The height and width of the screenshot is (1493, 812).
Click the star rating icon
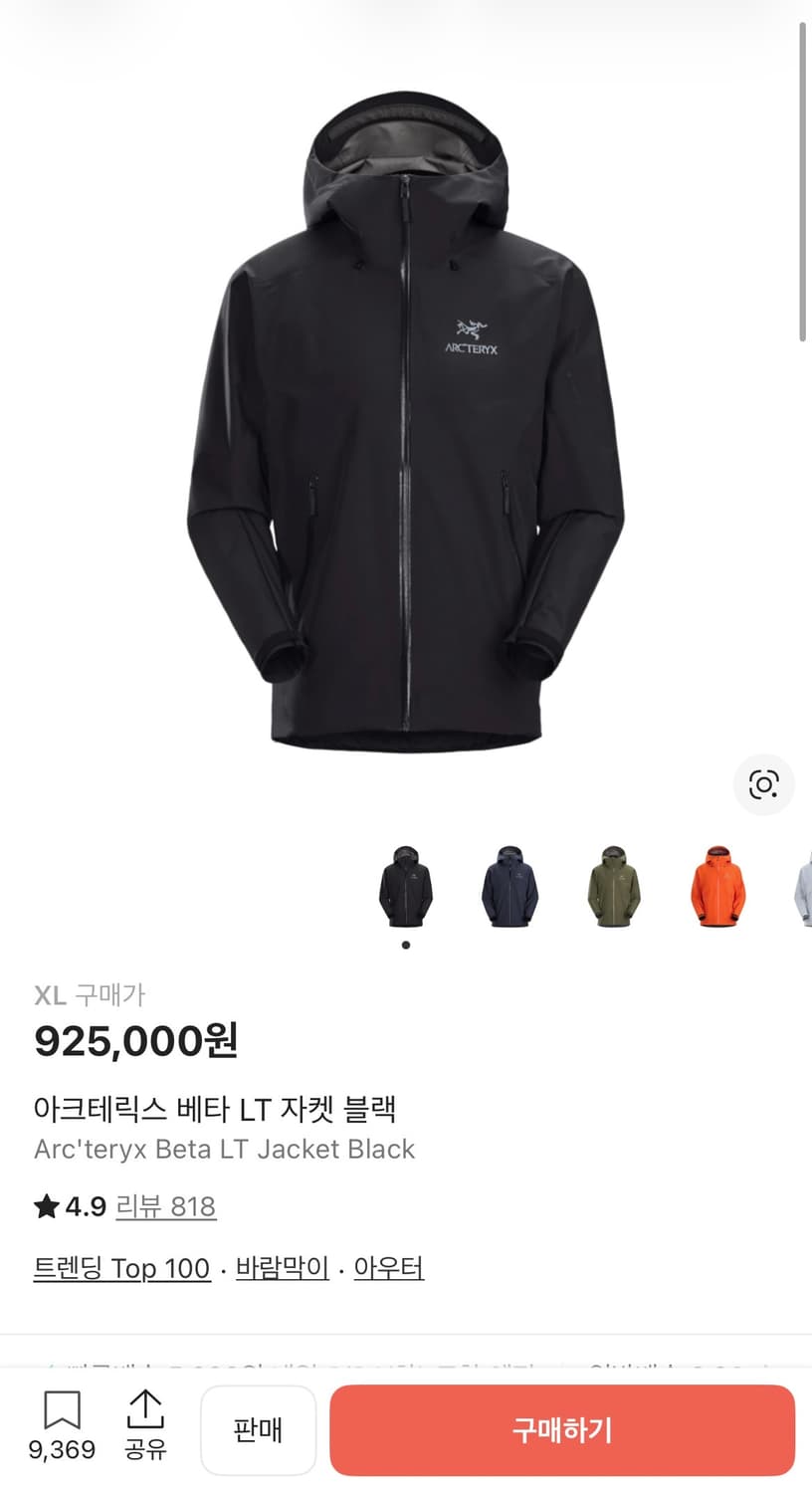(46, 1205)
